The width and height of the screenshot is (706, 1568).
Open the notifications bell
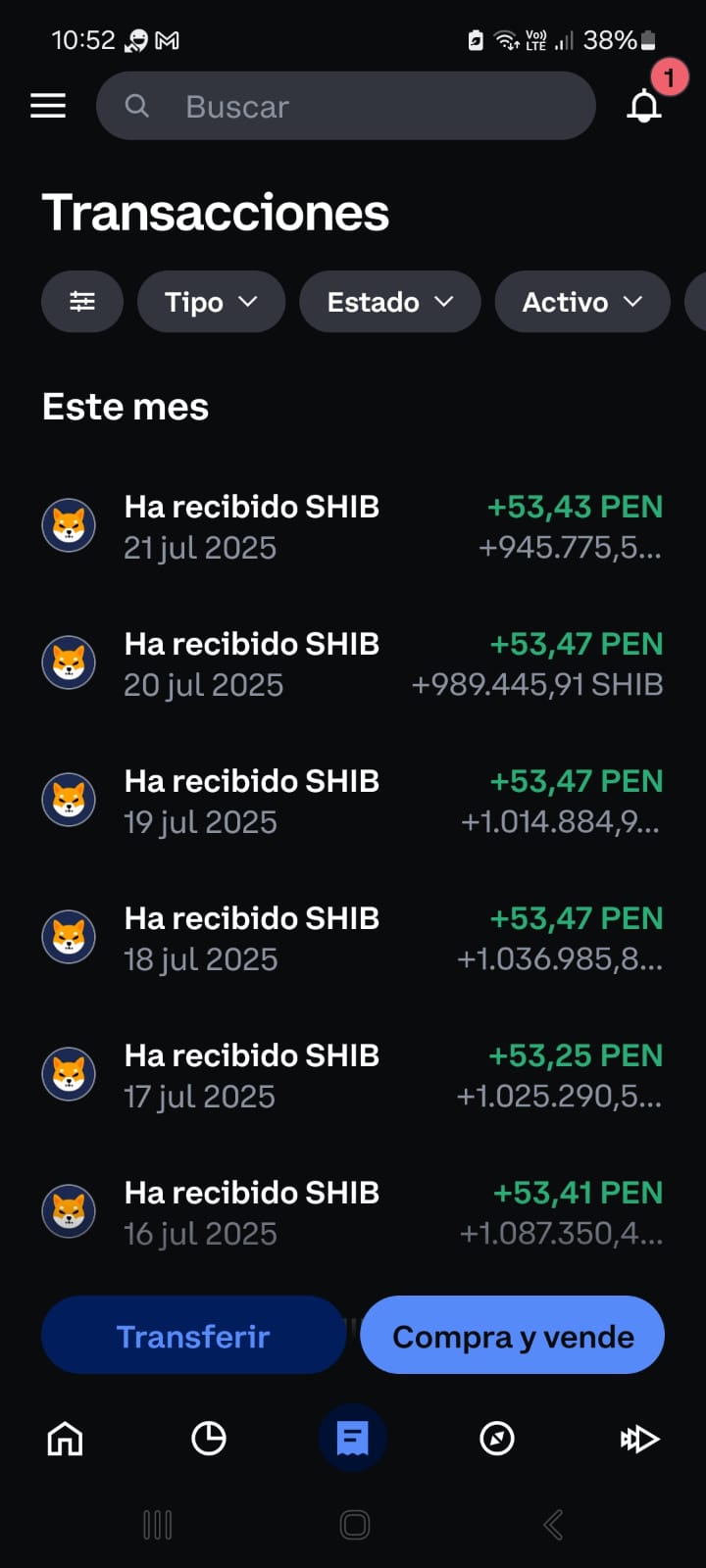[x=644, y=105]
